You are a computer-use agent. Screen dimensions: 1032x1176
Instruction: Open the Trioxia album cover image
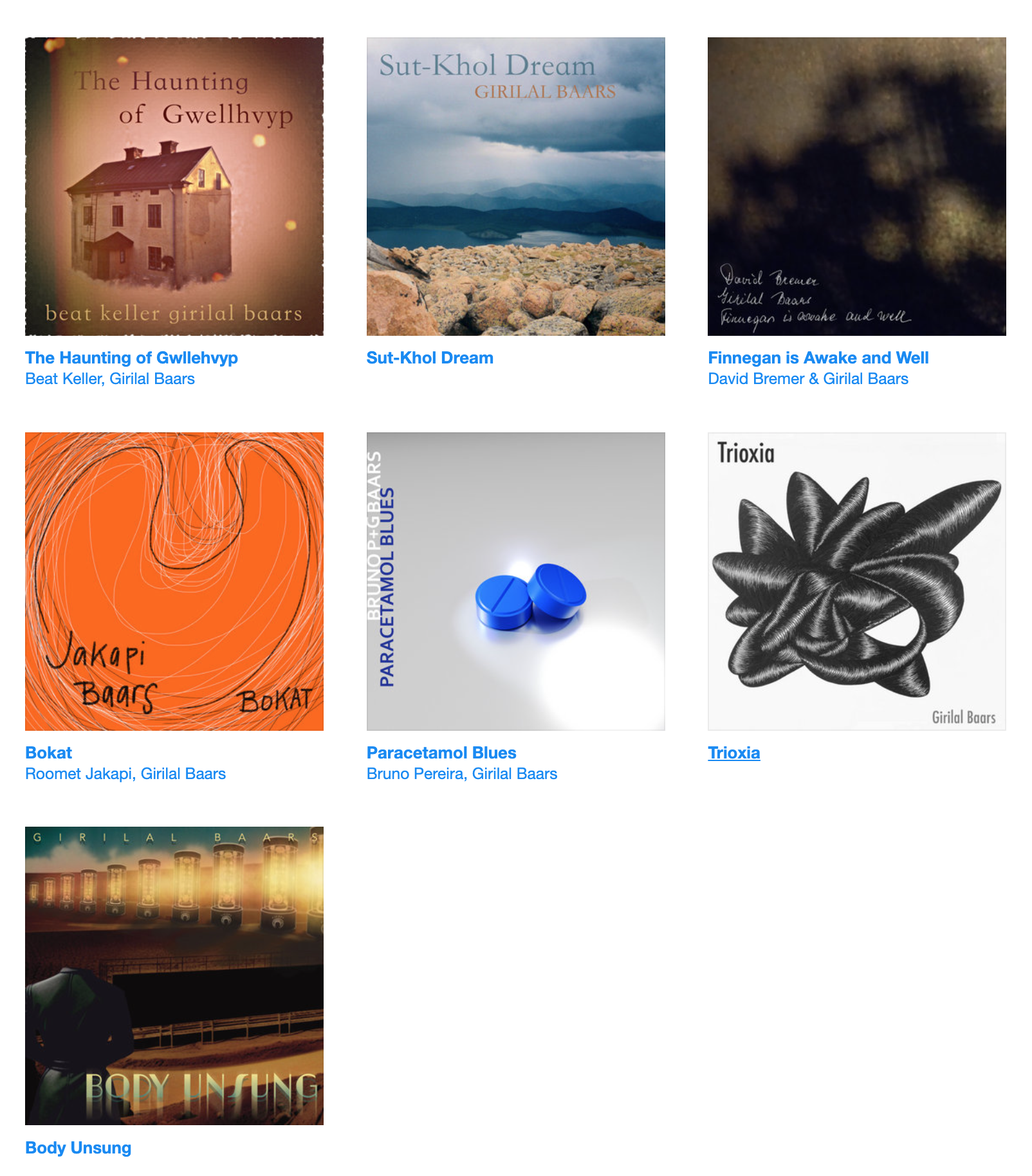point(856,581)
